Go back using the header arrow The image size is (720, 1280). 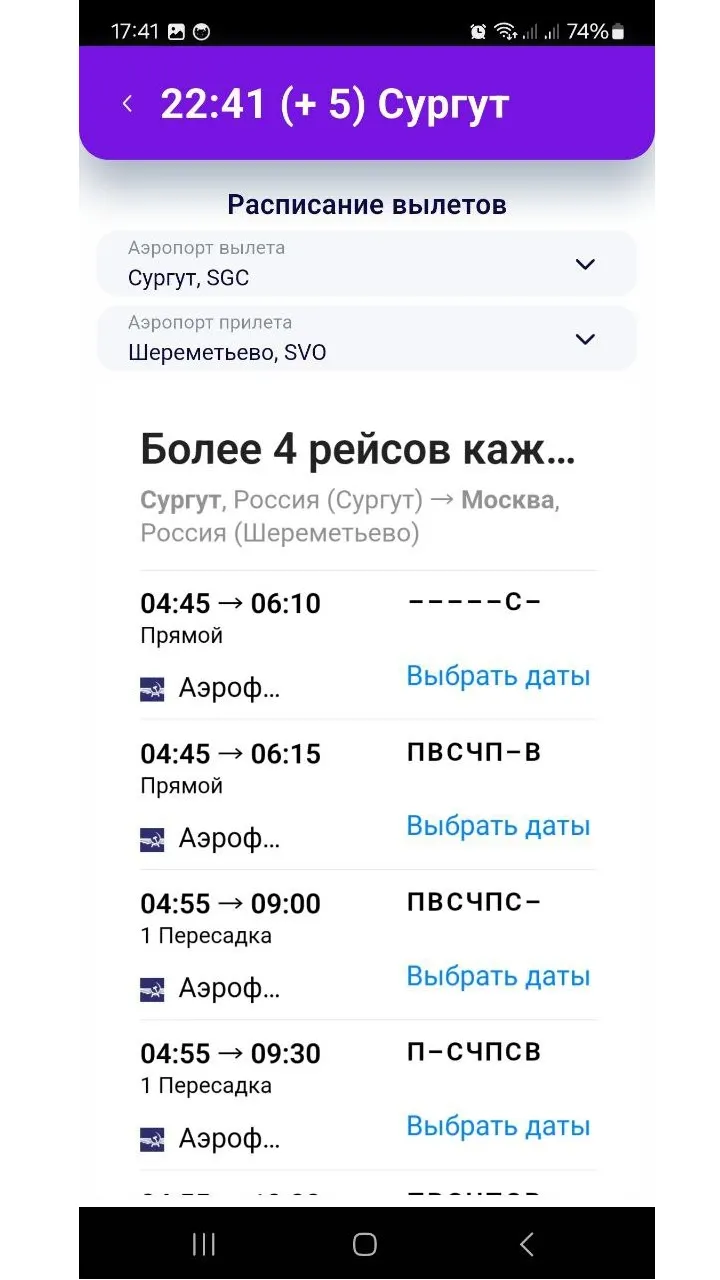point(127,104)
